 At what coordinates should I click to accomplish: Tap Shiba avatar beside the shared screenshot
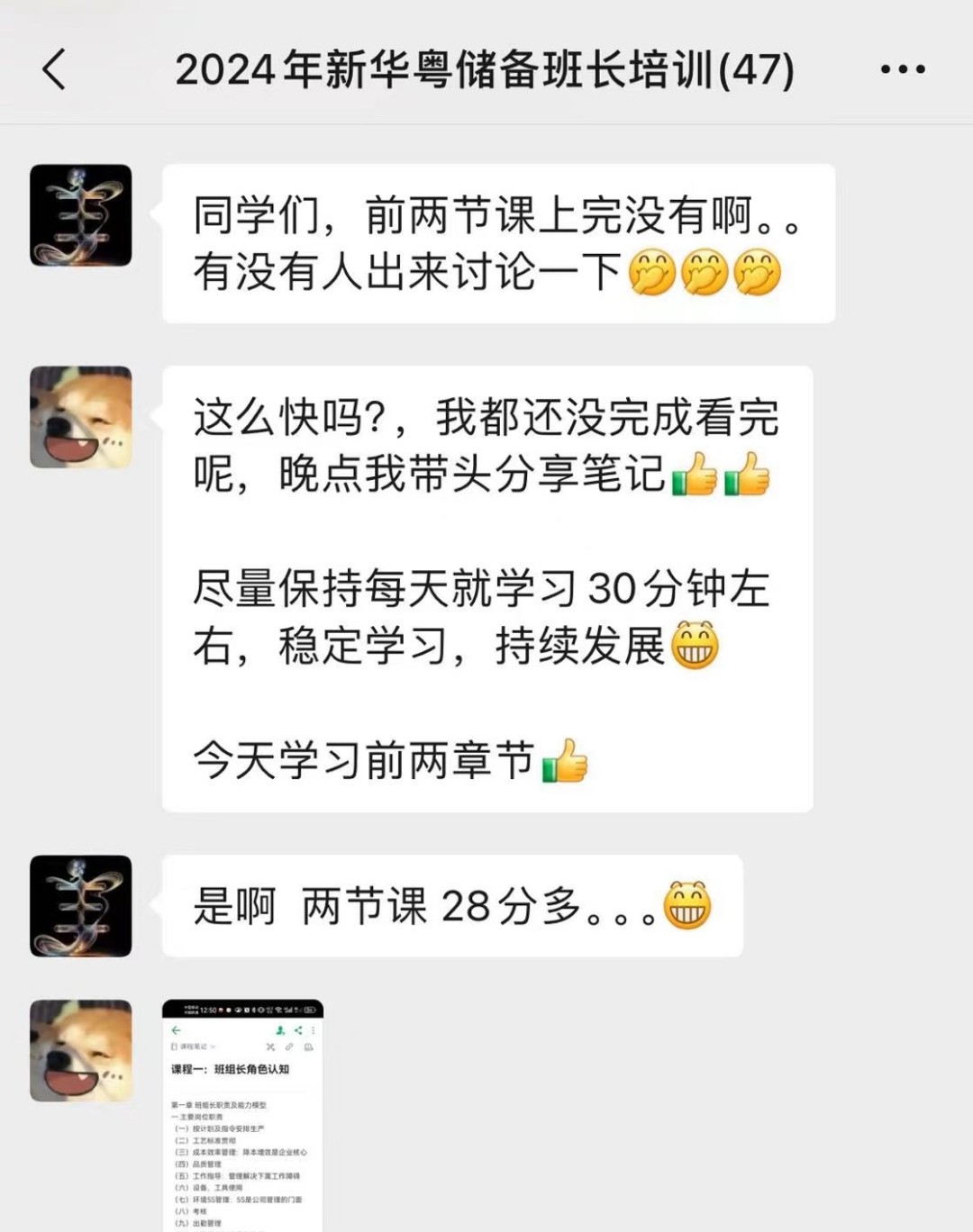click(81, 1050)
